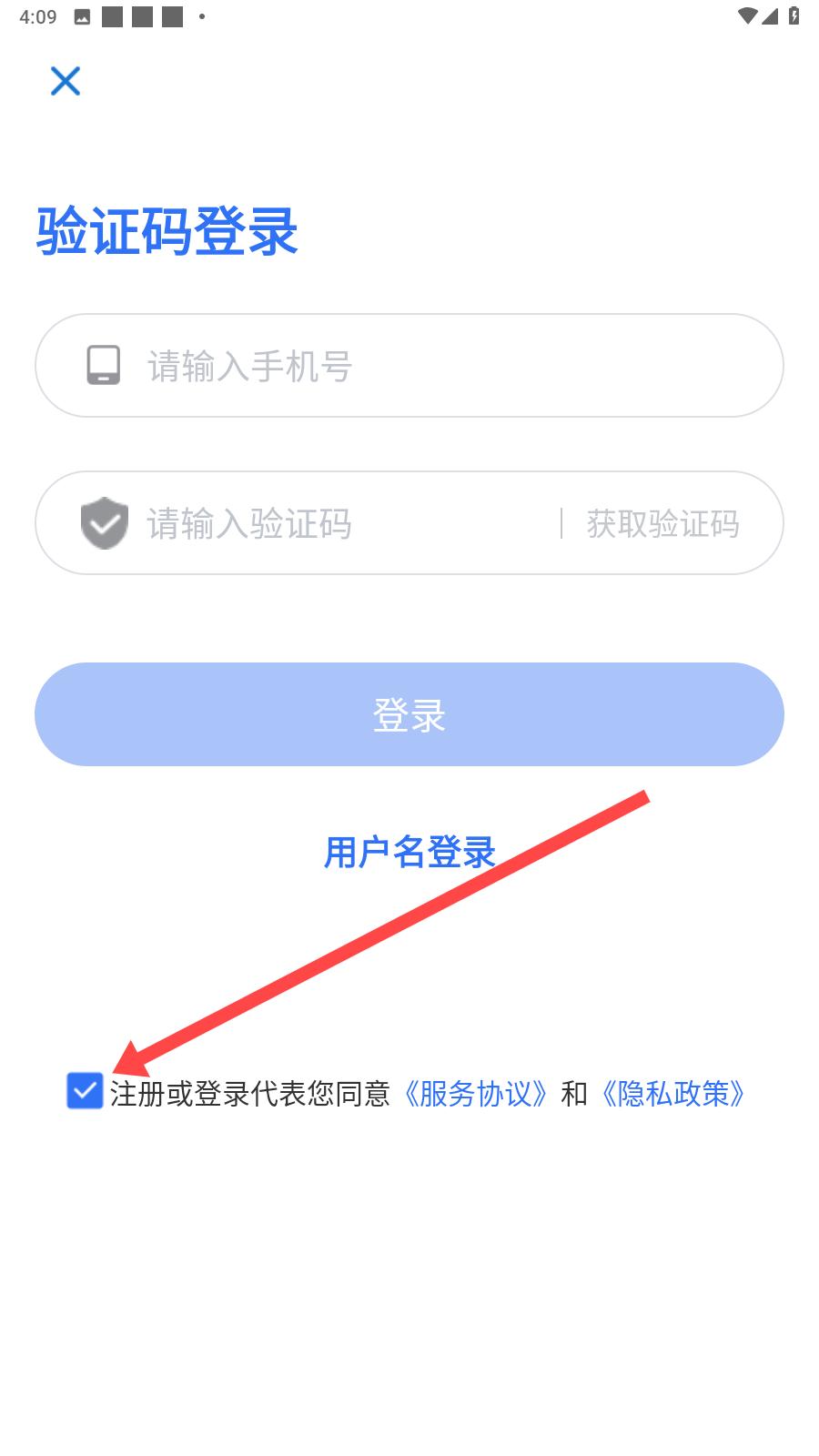
Task: Tap the 登录 button
Action: [409, 714]
